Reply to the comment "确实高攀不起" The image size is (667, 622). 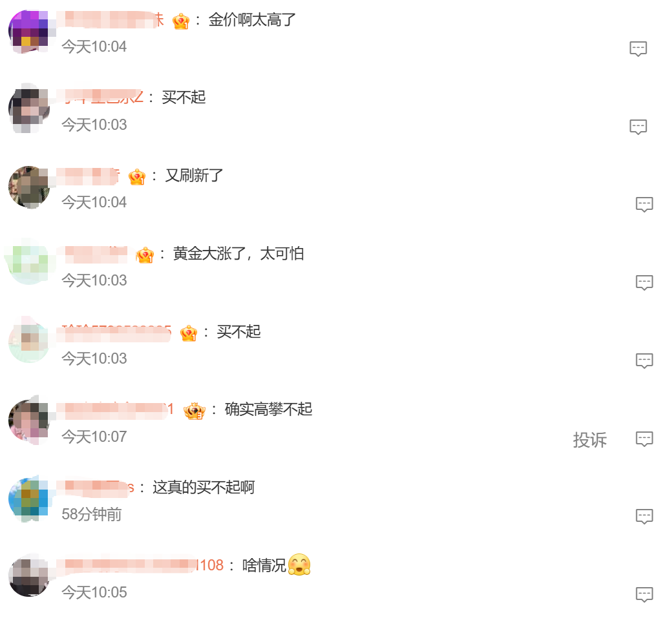click(644, 438)
